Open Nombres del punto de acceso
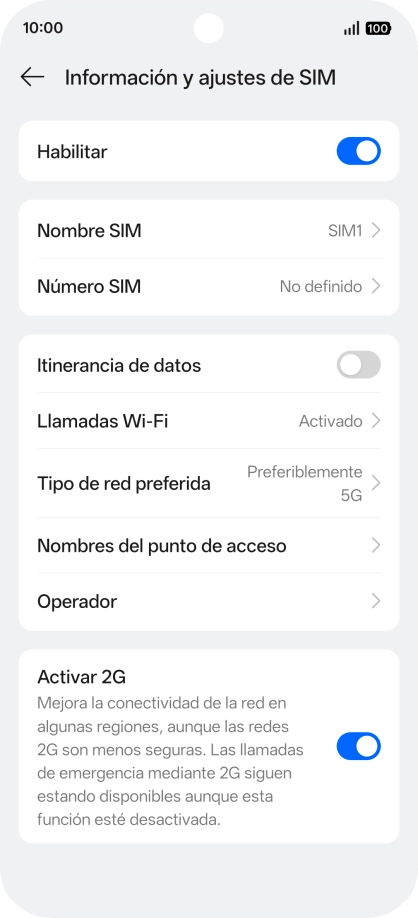Screen dimensions: 418x918 coord(209,546)
